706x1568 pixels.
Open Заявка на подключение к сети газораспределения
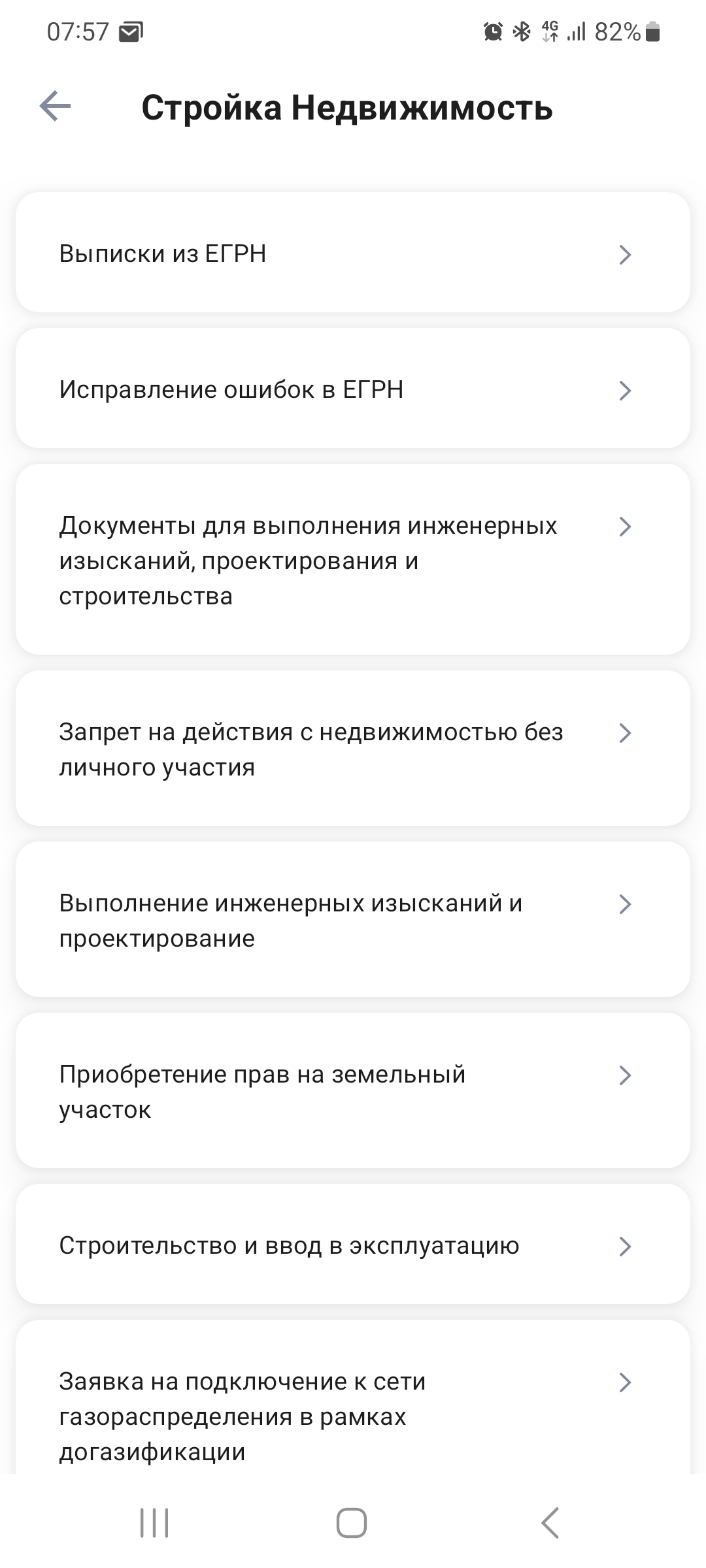click(353, 1398)
